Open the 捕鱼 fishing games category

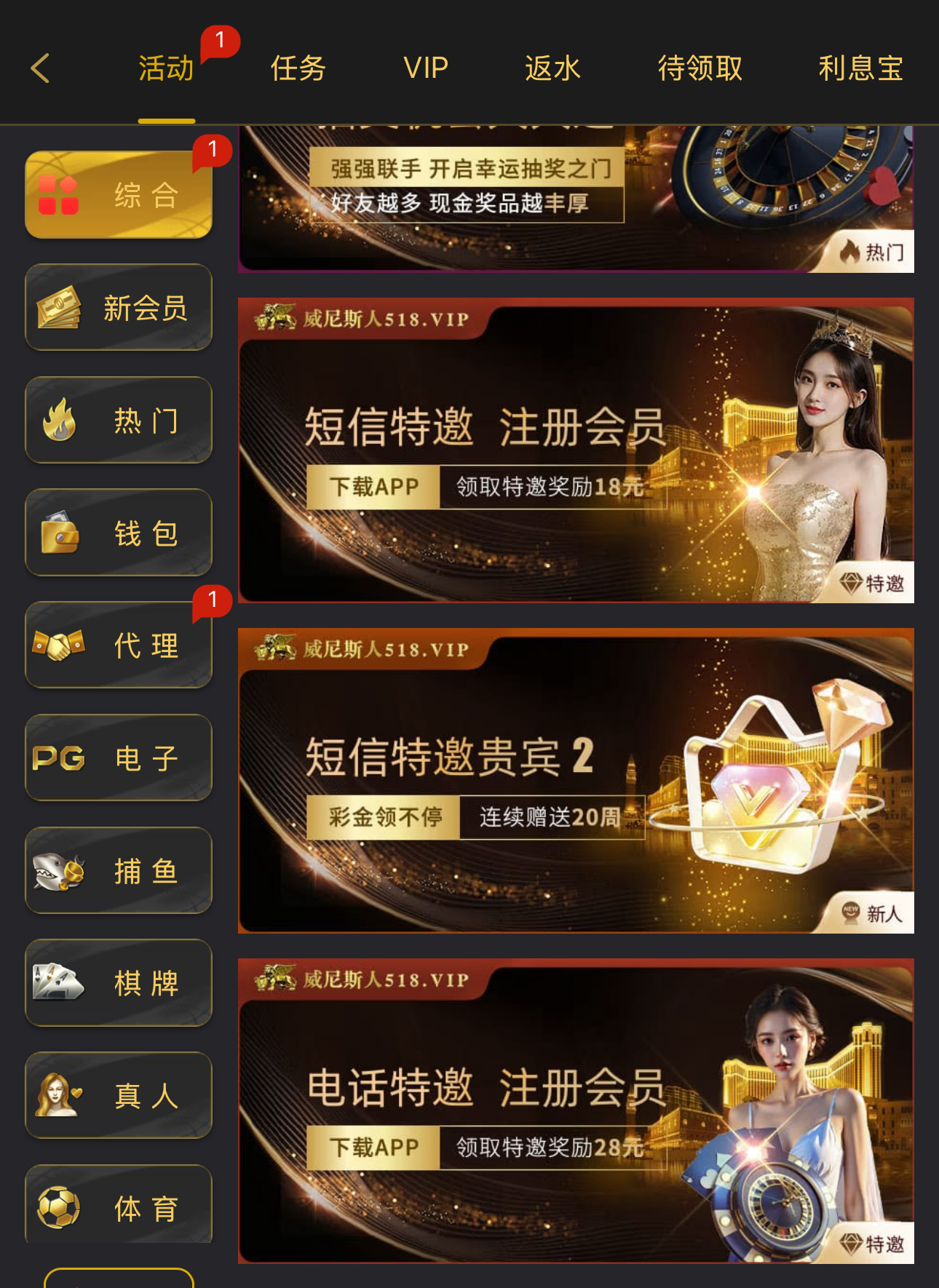pos(118,871)
